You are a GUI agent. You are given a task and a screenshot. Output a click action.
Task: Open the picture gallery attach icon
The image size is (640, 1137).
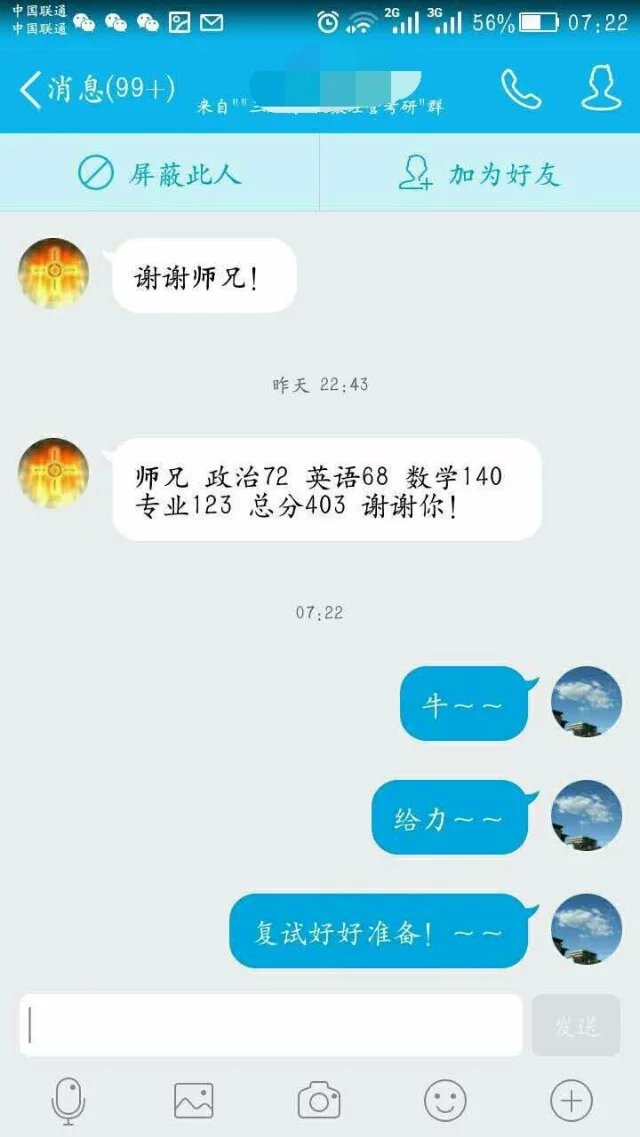tap(193, 1101)
